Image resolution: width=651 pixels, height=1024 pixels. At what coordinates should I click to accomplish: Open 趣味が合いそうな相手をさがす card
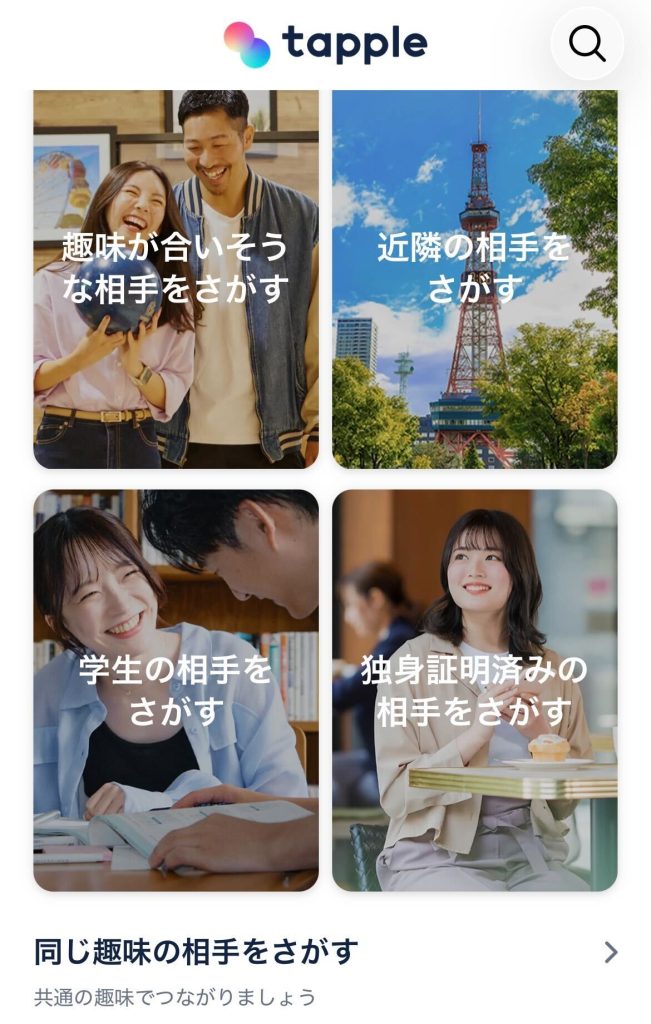pyautogui.click(x=176, y=279)
